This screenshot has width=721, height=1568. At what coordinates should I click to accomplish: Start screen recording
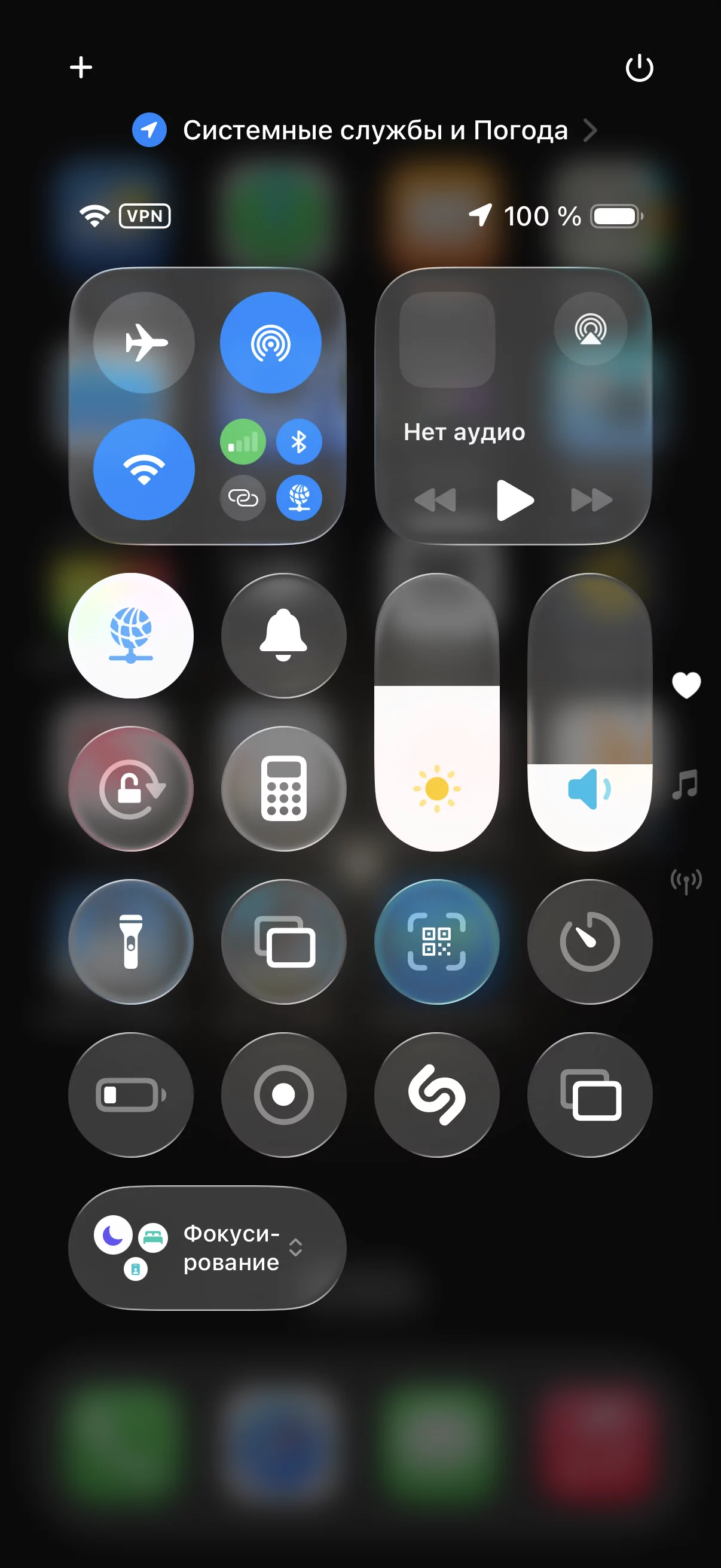pos(283,1095)
